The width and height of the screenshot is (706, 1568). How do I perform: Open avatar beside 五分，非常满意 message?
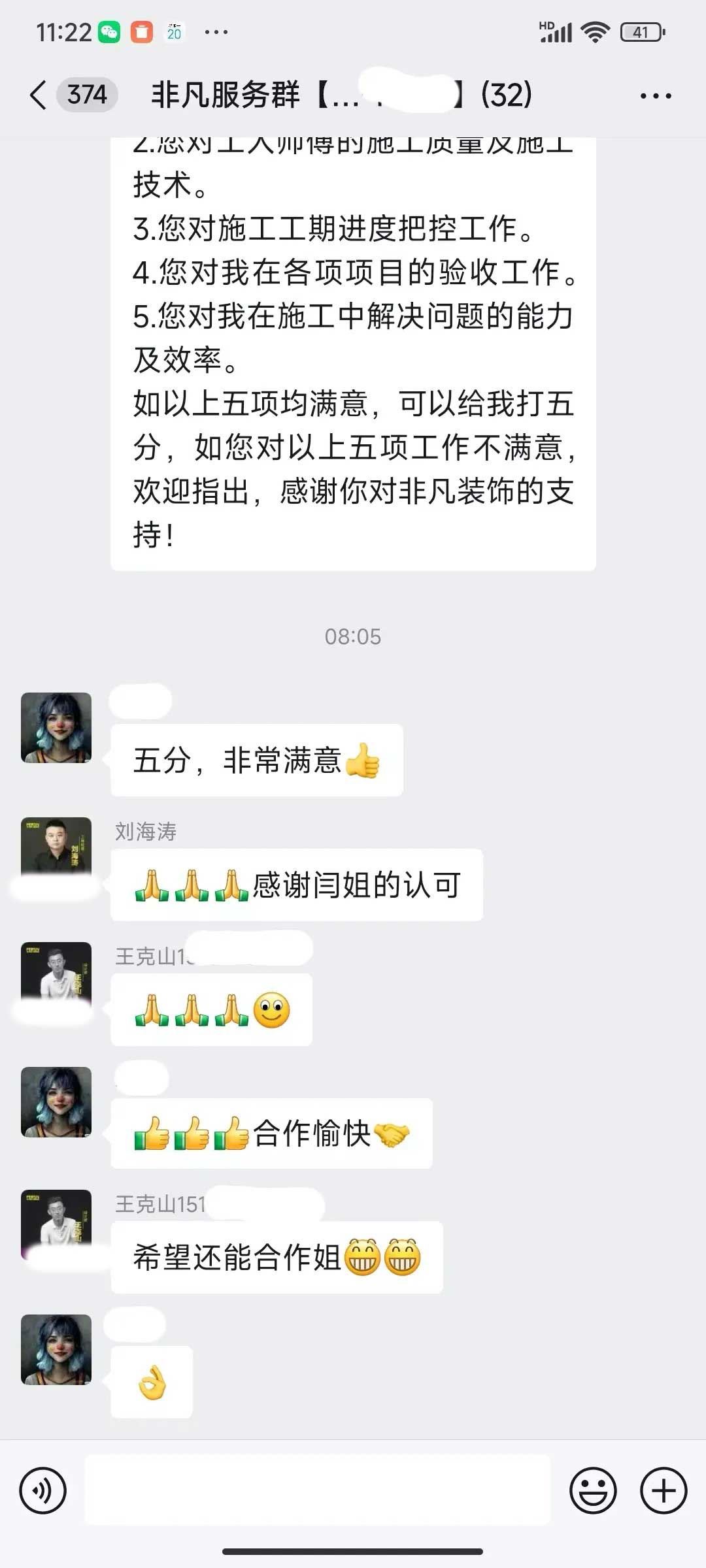coord(56,728)
